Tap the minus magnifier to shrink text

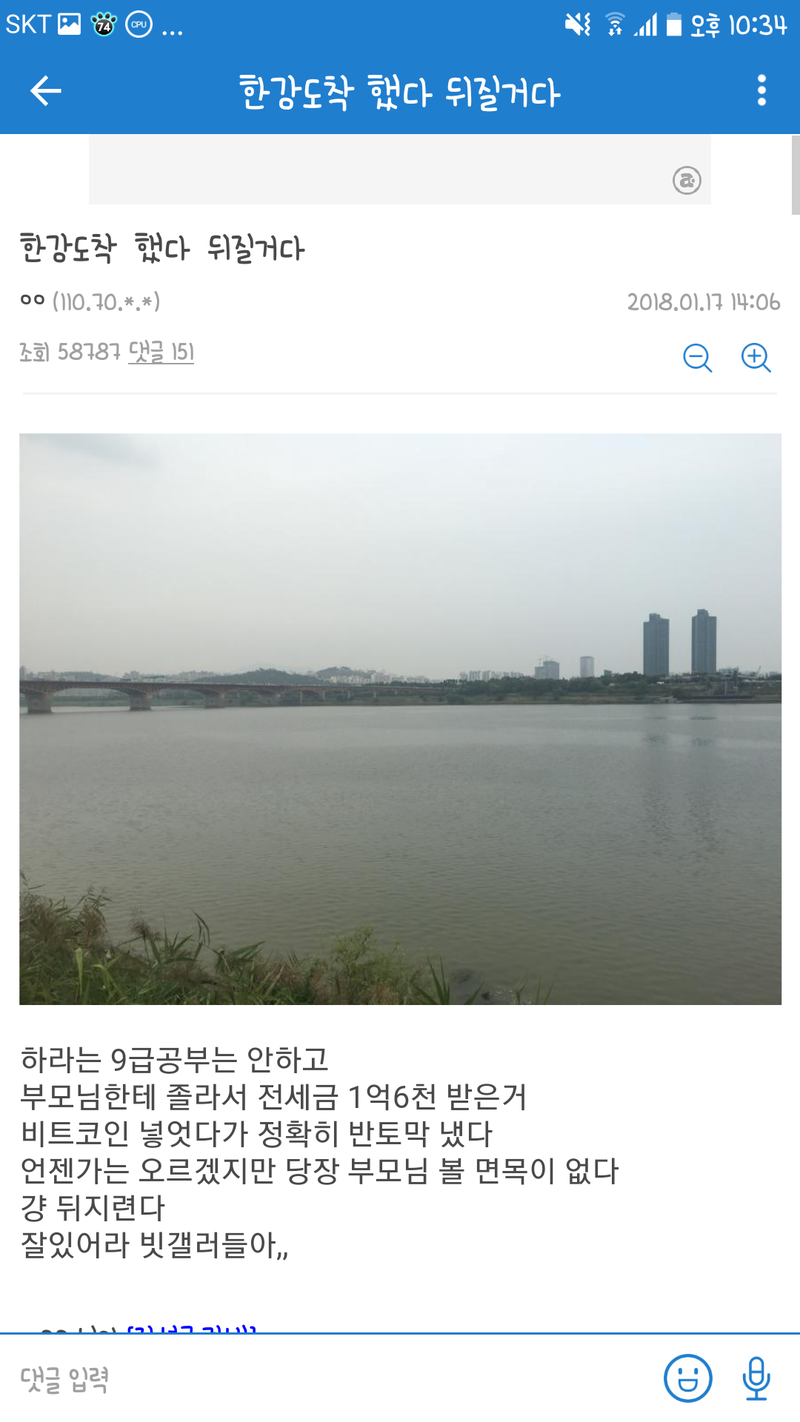click(697, 357)
